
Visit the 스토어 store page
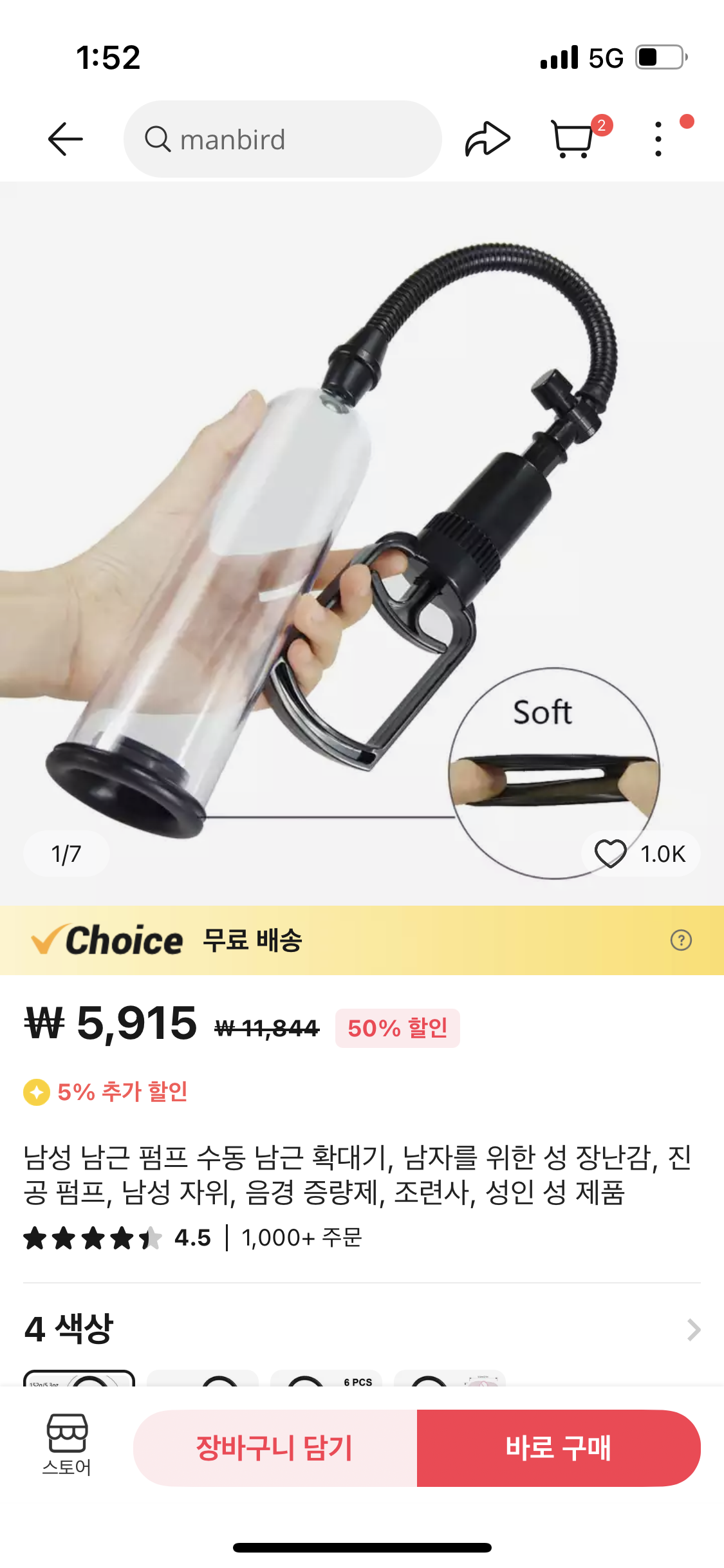(x=66, y=1446)
